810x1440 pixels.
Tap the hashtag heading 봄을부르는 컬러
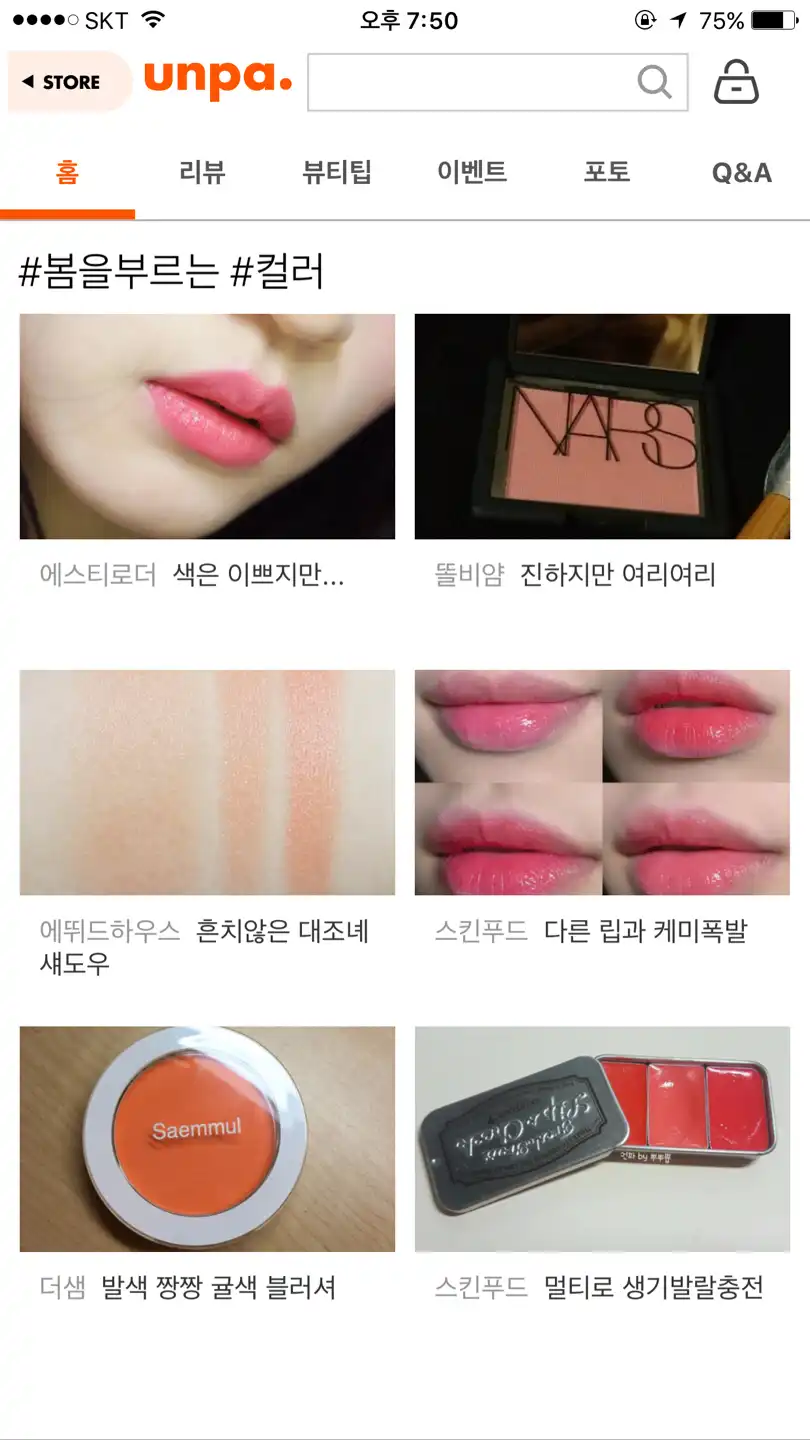click(x=175, y=272)
